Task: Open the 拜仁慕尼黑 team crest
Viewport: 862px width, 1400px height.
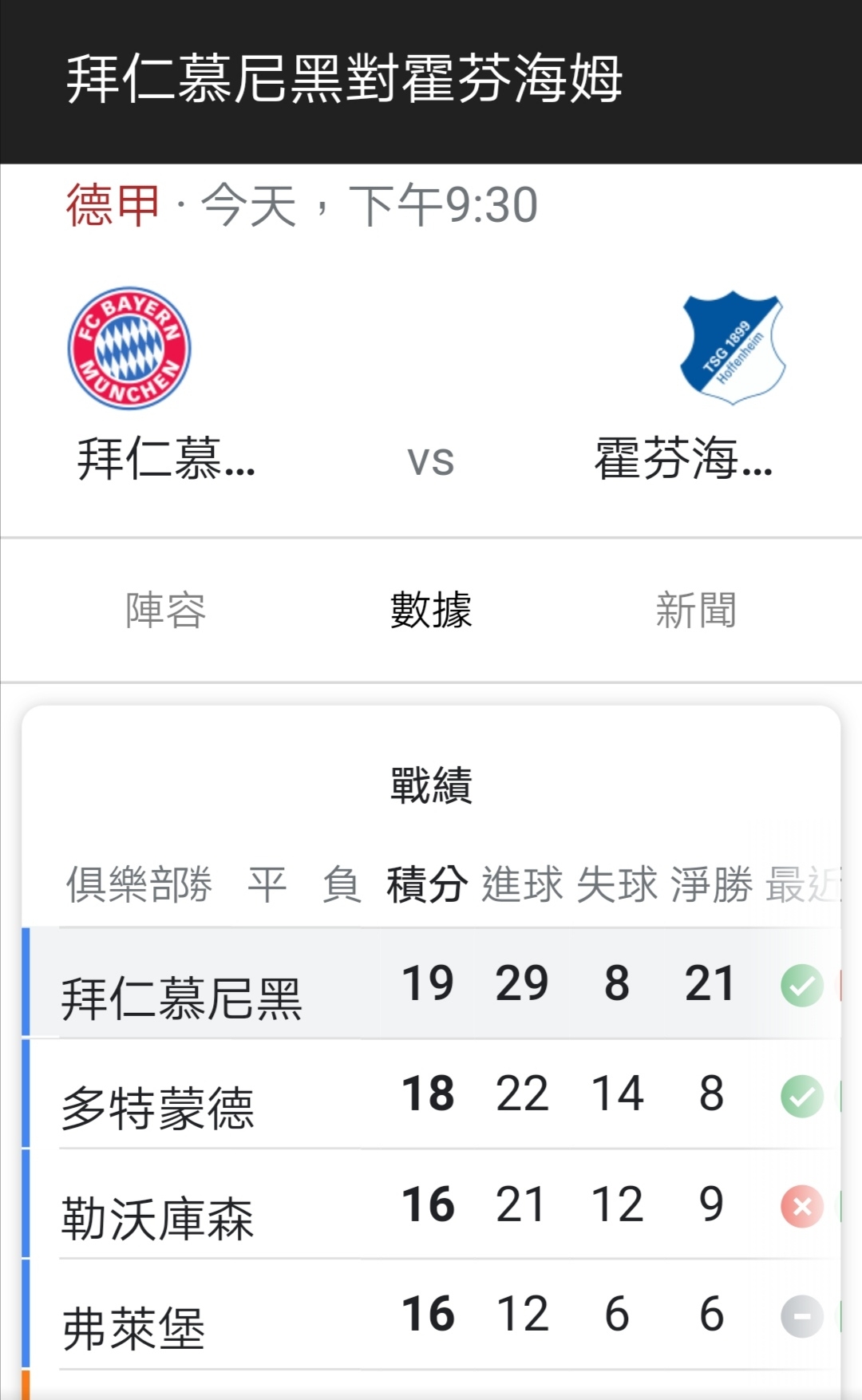Action: click(129, 348)
